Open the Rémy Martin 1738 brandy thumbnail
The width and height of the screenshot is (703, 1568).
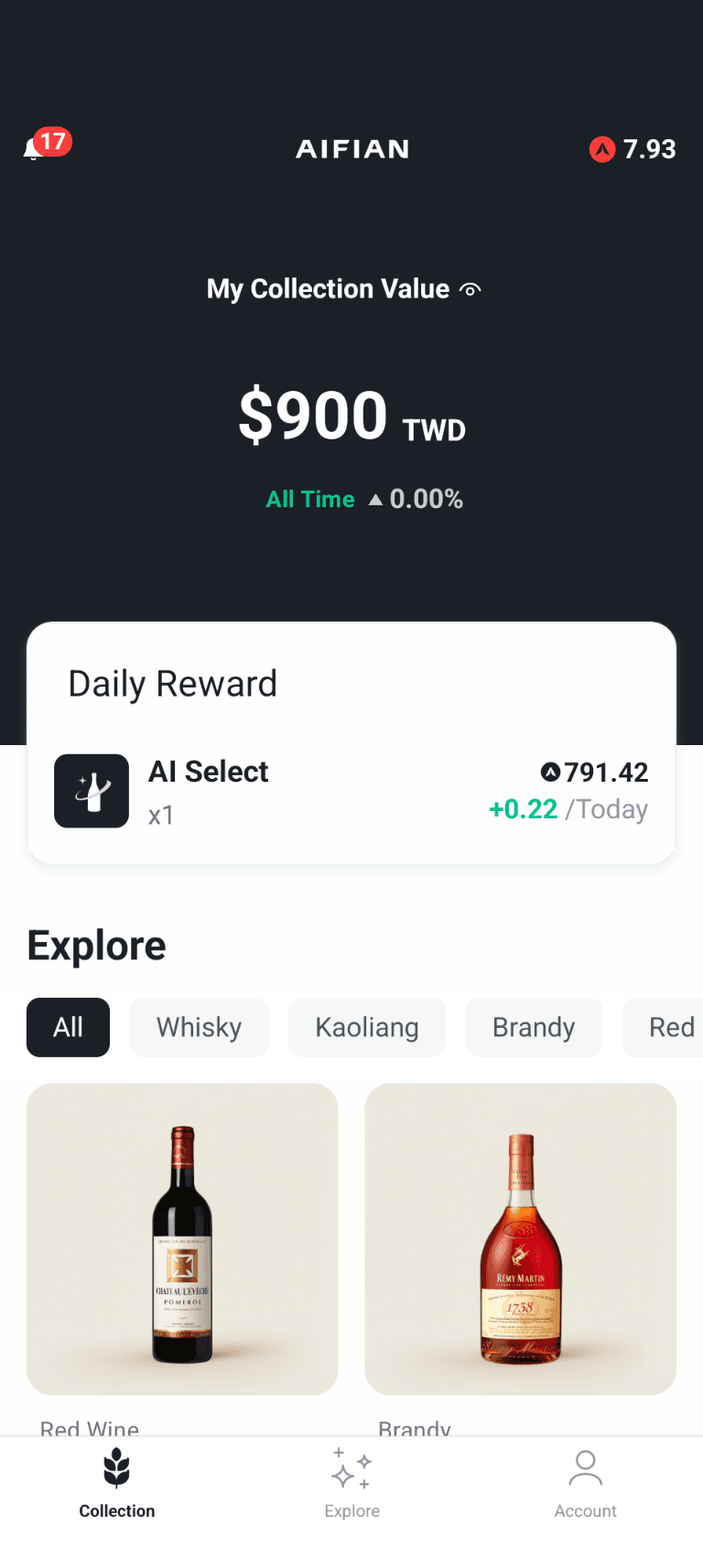519,1238
